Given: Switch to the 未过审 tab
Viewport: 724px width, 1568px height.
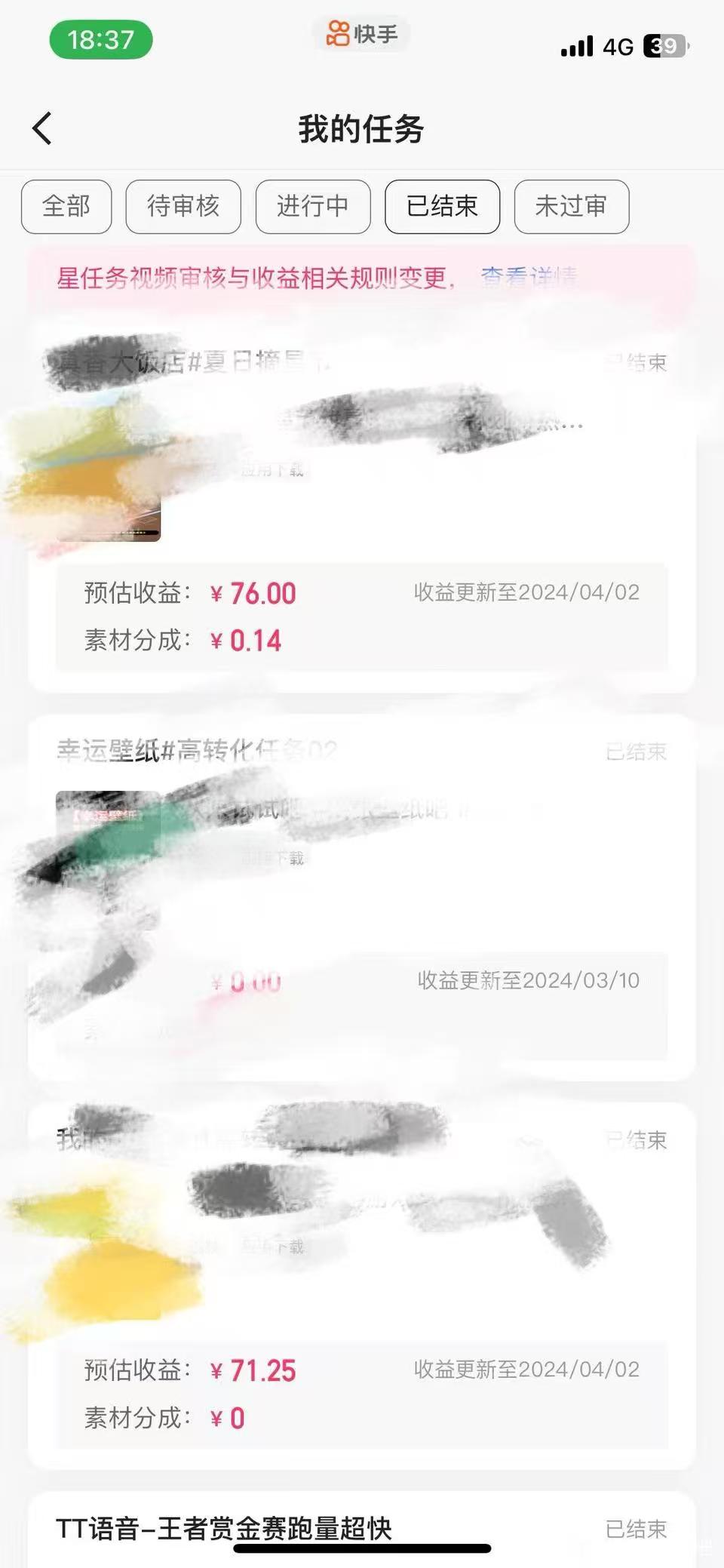Looking at the screenshot, I should 571,206.
